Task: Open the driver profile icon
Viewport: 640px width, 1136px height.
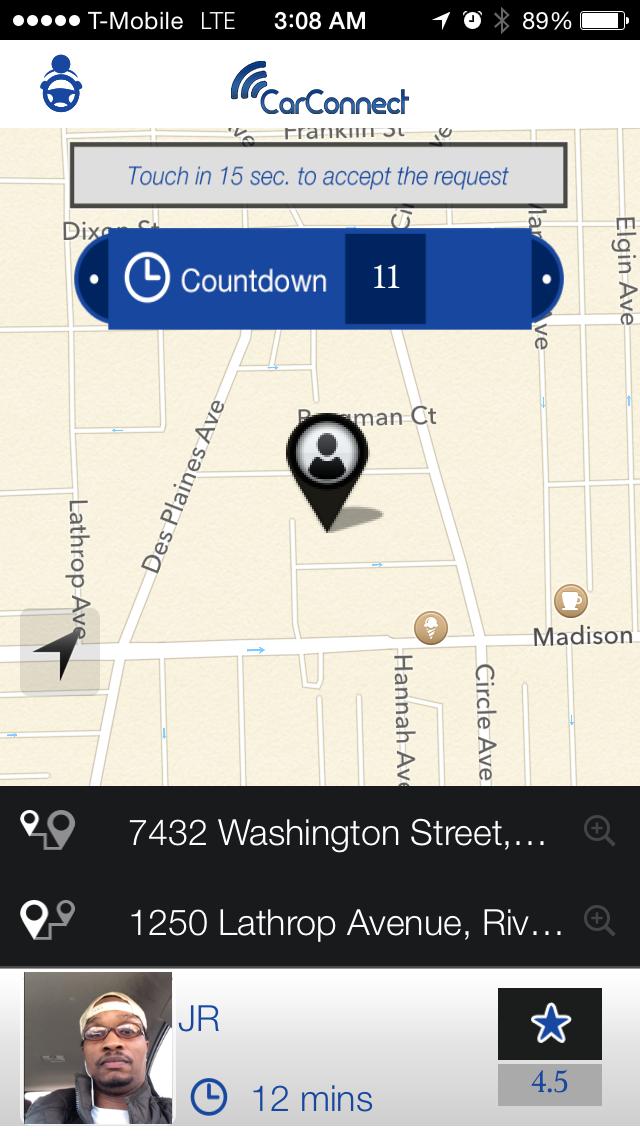Action: click(x=61, y=84)
